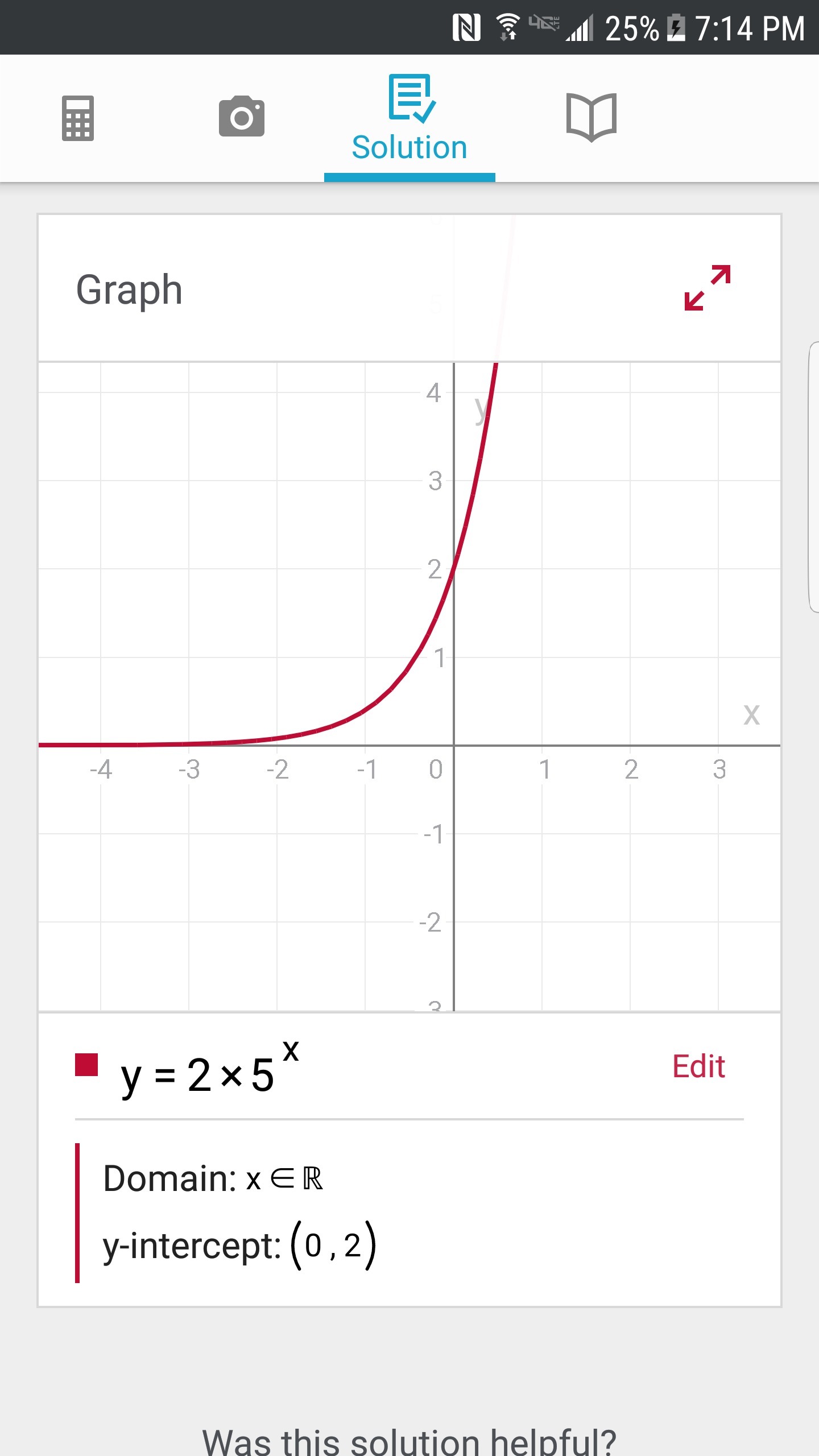
Task: Select the Solution tab
Action: click(409, 119)
